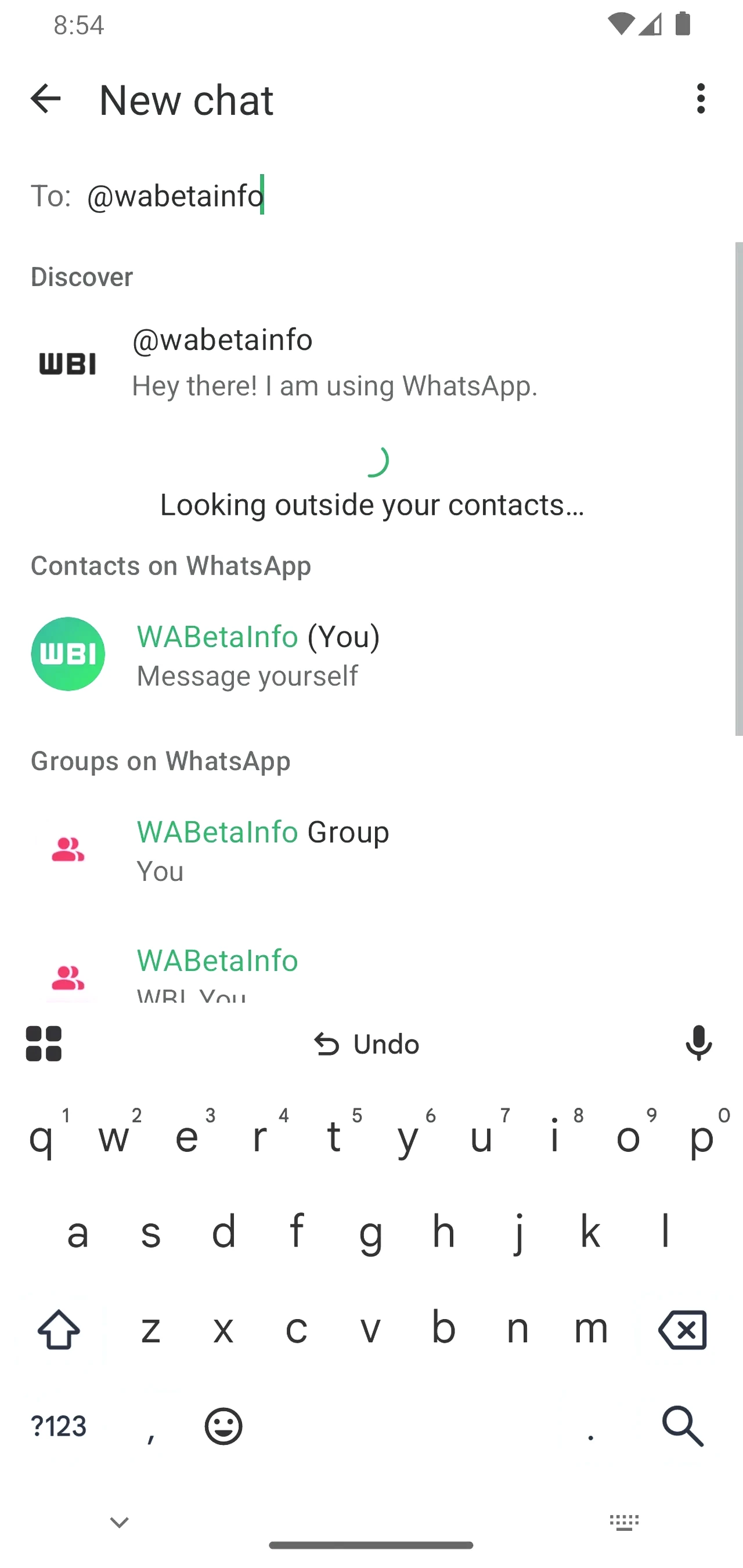Open the discovered @wabetainfo profile
The height and width of the screenshot is (1568, 743).
[x=371, y=362]
